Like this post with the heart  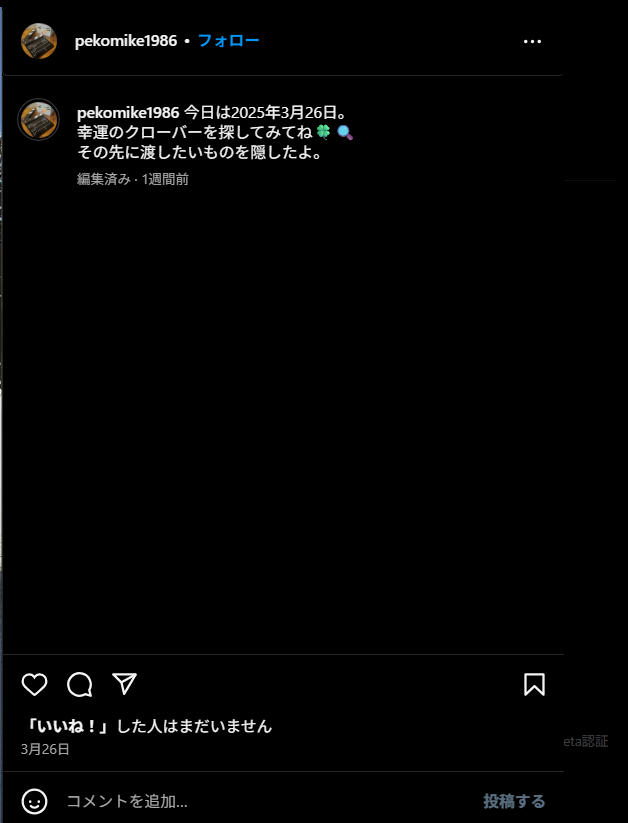click(x=35, y=684)
